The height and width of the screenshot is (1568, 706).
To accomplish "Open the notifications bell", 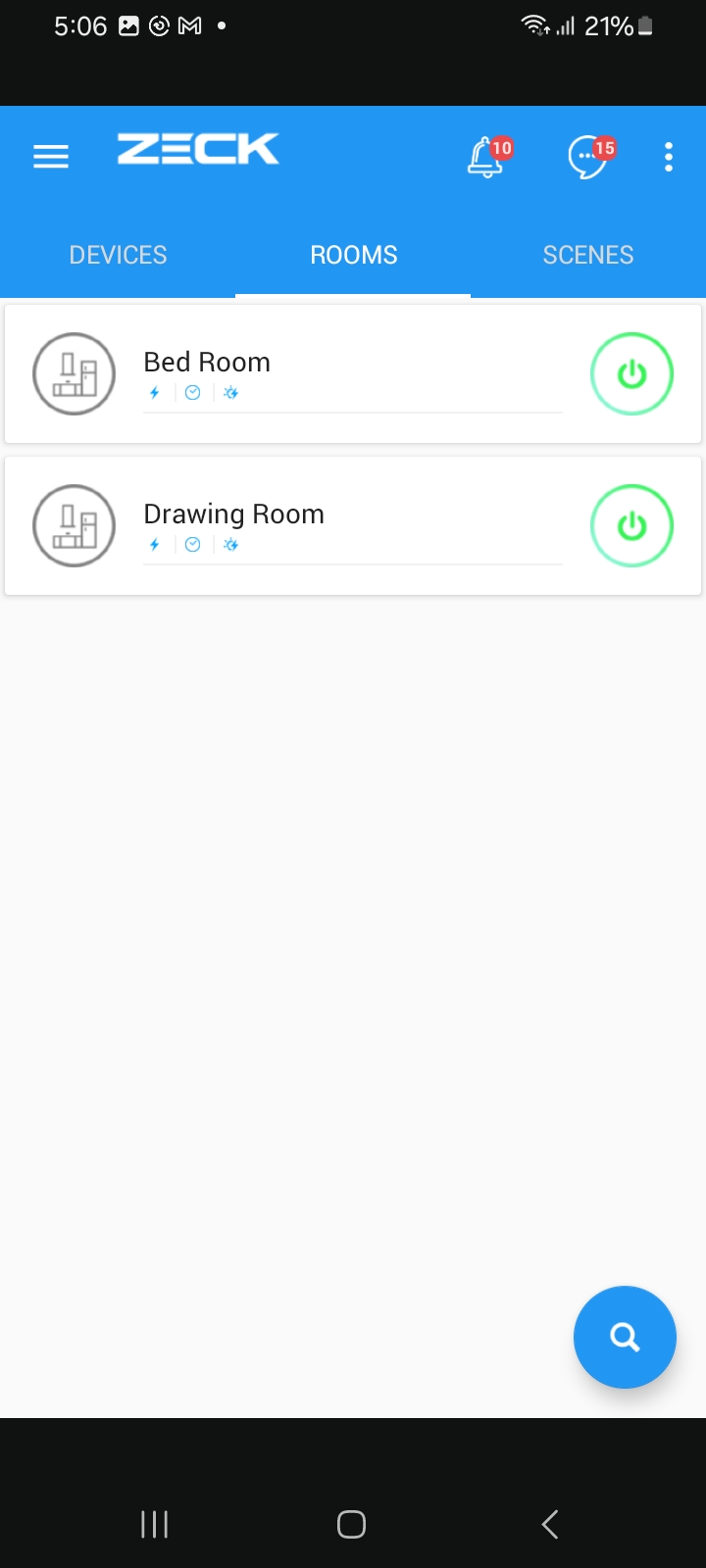I will click(x=486, y=157).
